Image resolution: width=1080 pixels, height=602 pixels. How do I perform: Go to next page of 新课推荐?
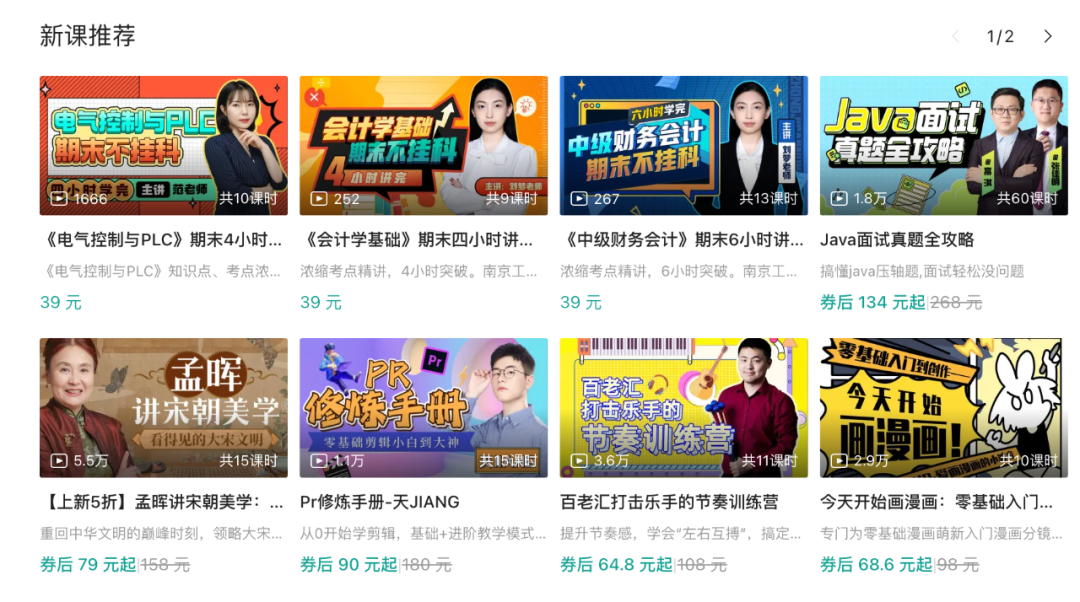click(1048, 37)
